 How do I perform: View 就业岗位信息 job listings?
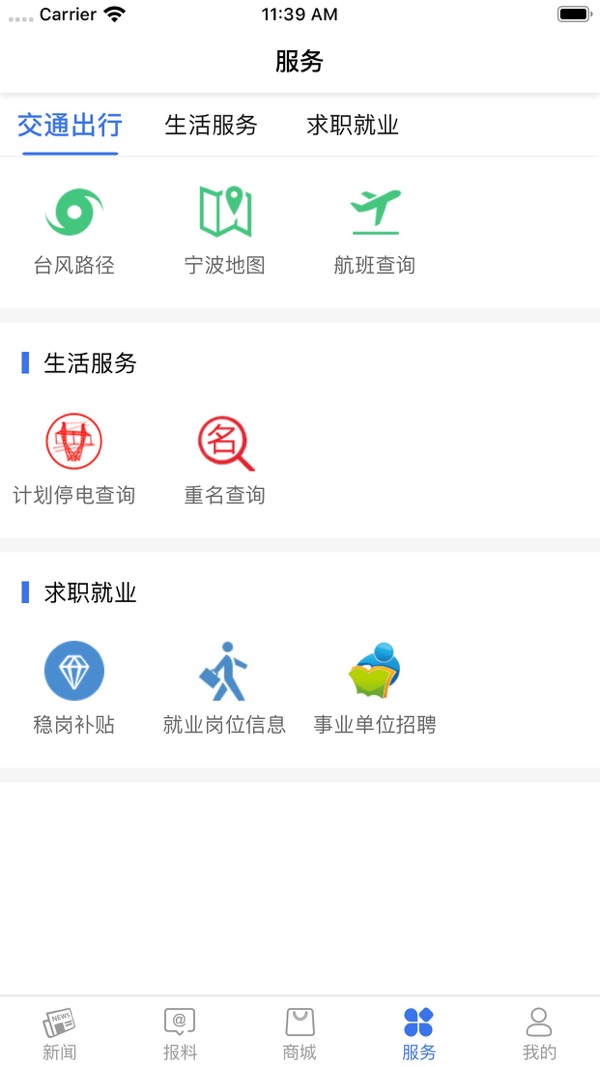[x=225, y=689]
